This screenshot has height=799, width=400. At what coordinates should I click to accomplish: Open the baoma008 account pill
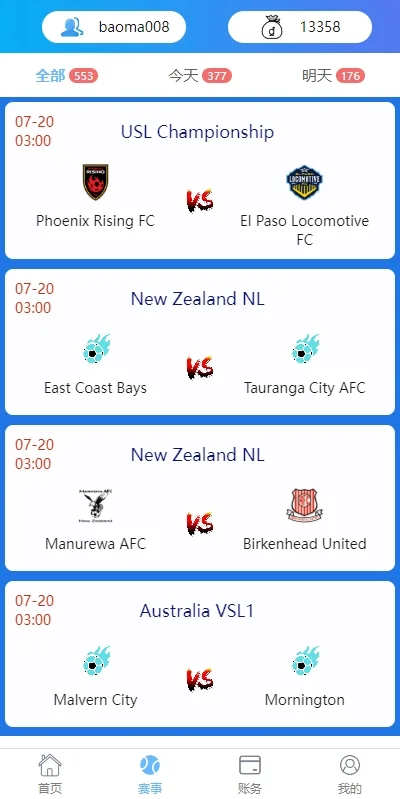click(114, 27)
